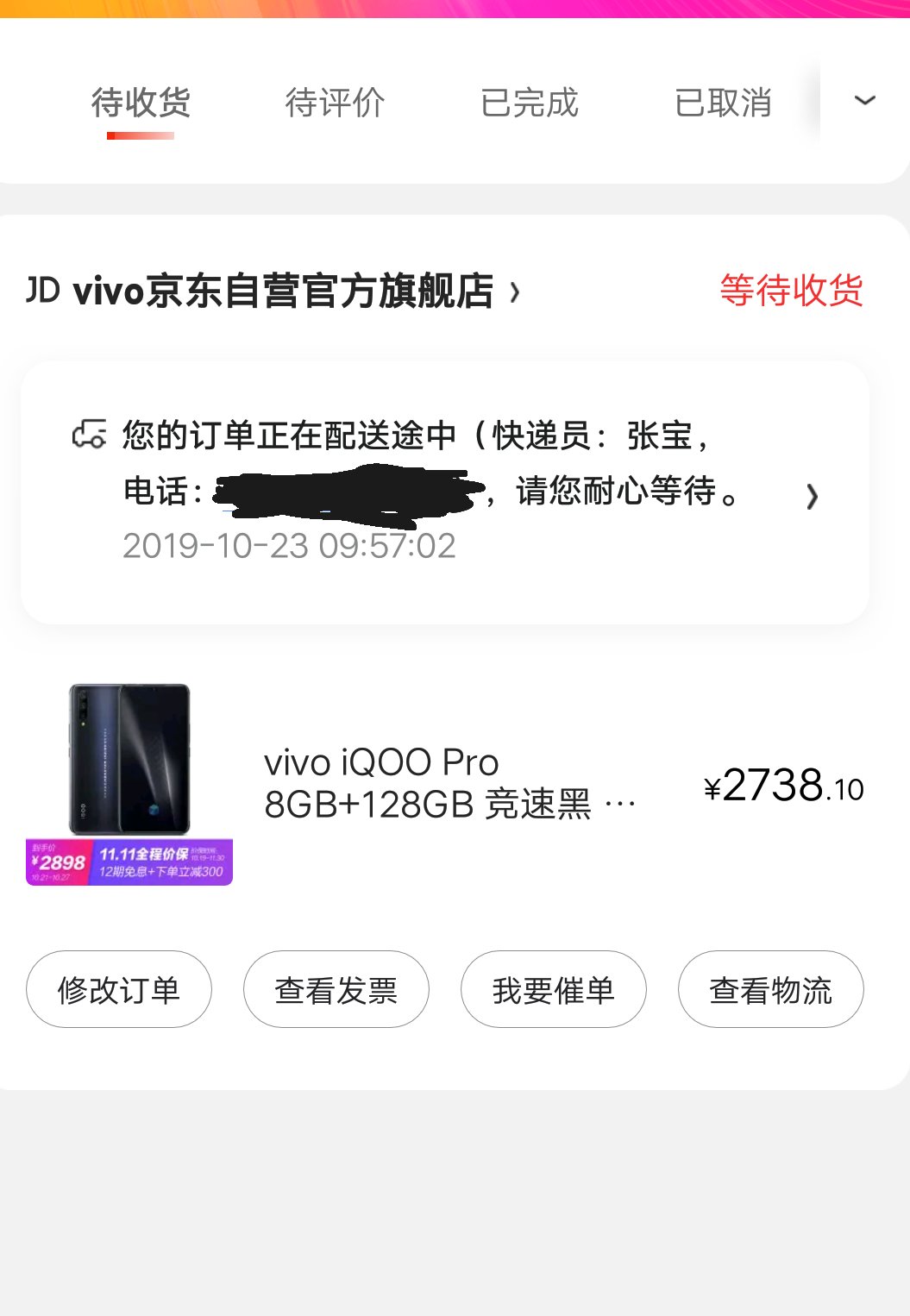The width and height of the screenshot is (910, 1316).
Task: Open the delivery status details card
Action: [444, 492]
